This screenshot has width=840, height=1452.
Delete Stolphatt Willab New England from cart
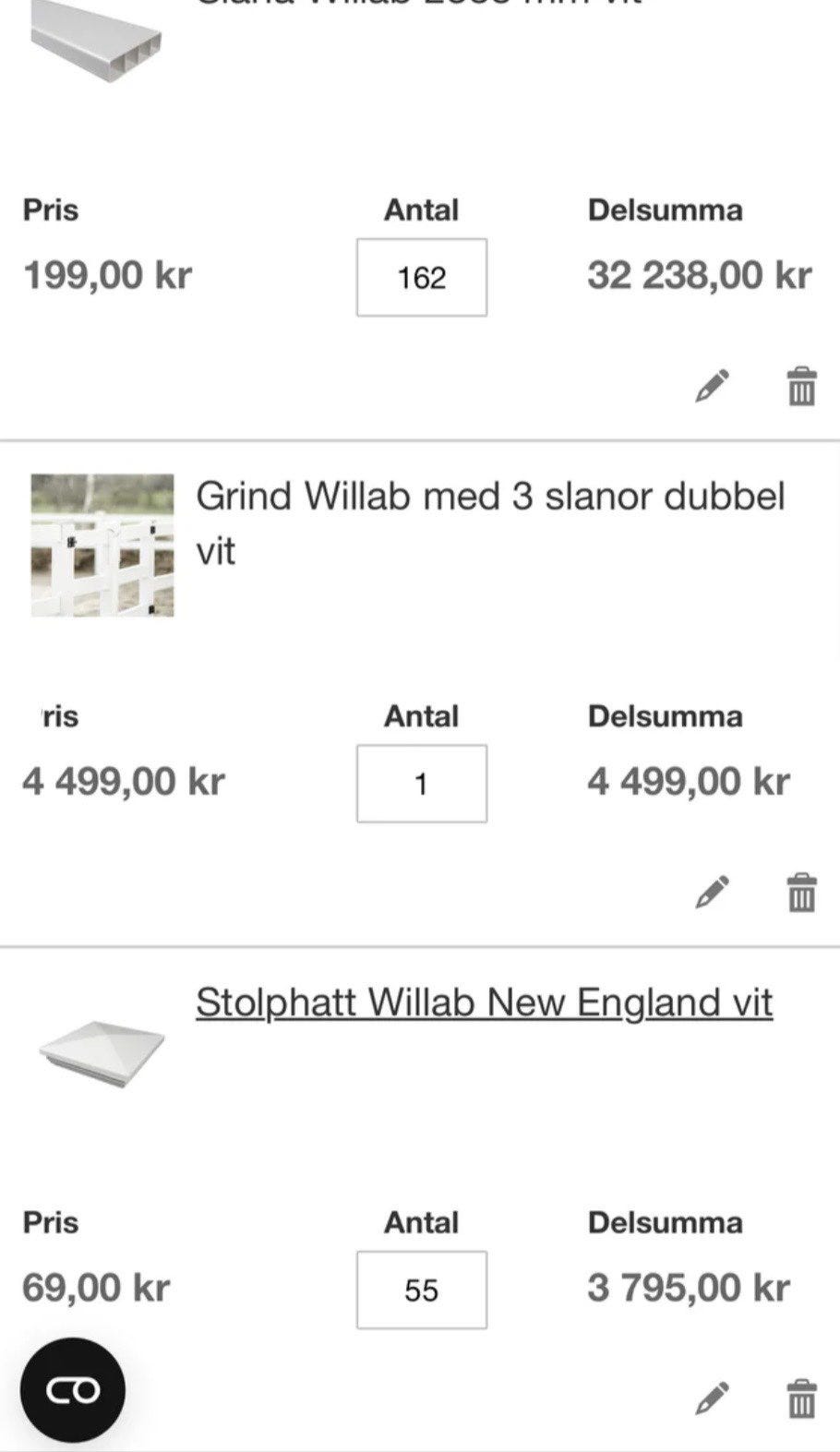(x=800, y=1398)
